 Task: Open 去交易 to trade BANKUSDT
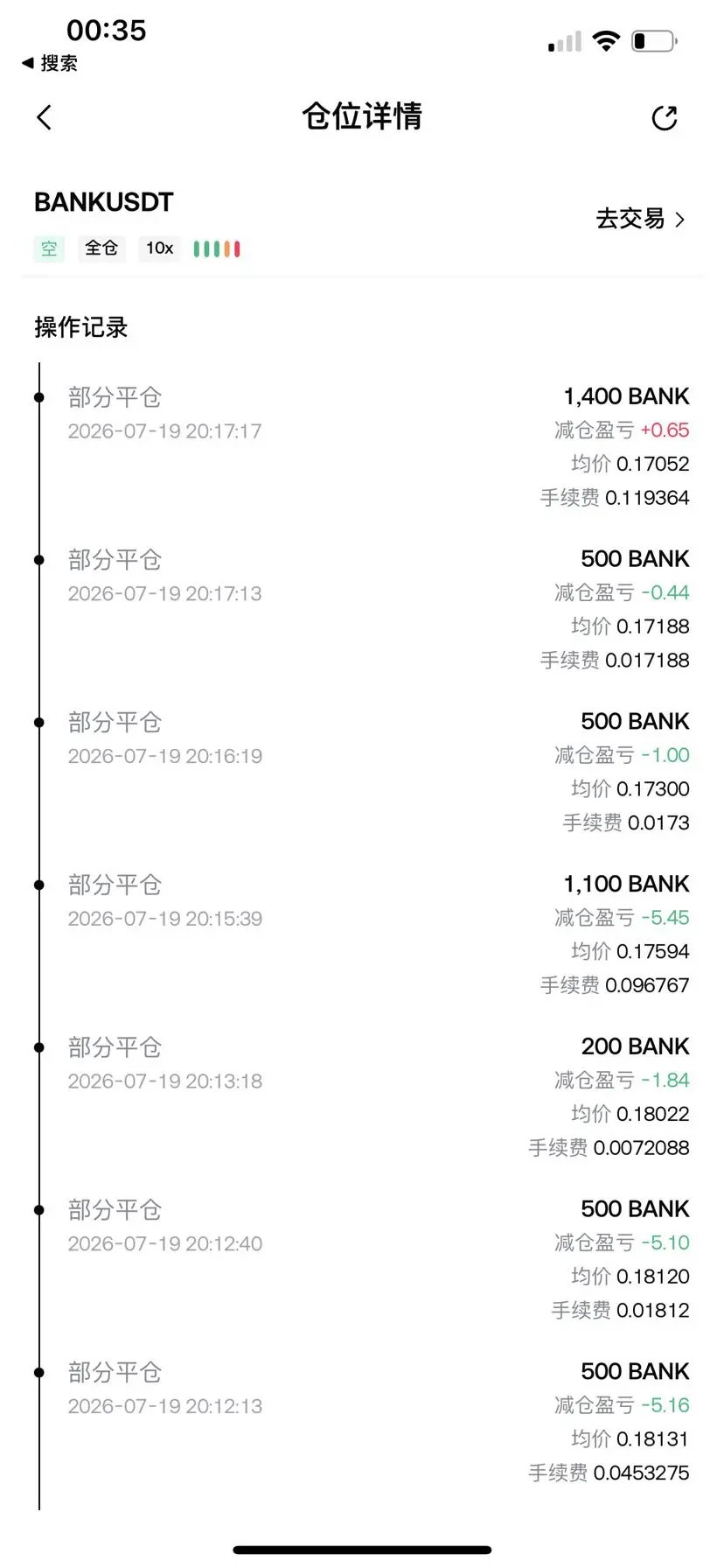coord(640,219)
